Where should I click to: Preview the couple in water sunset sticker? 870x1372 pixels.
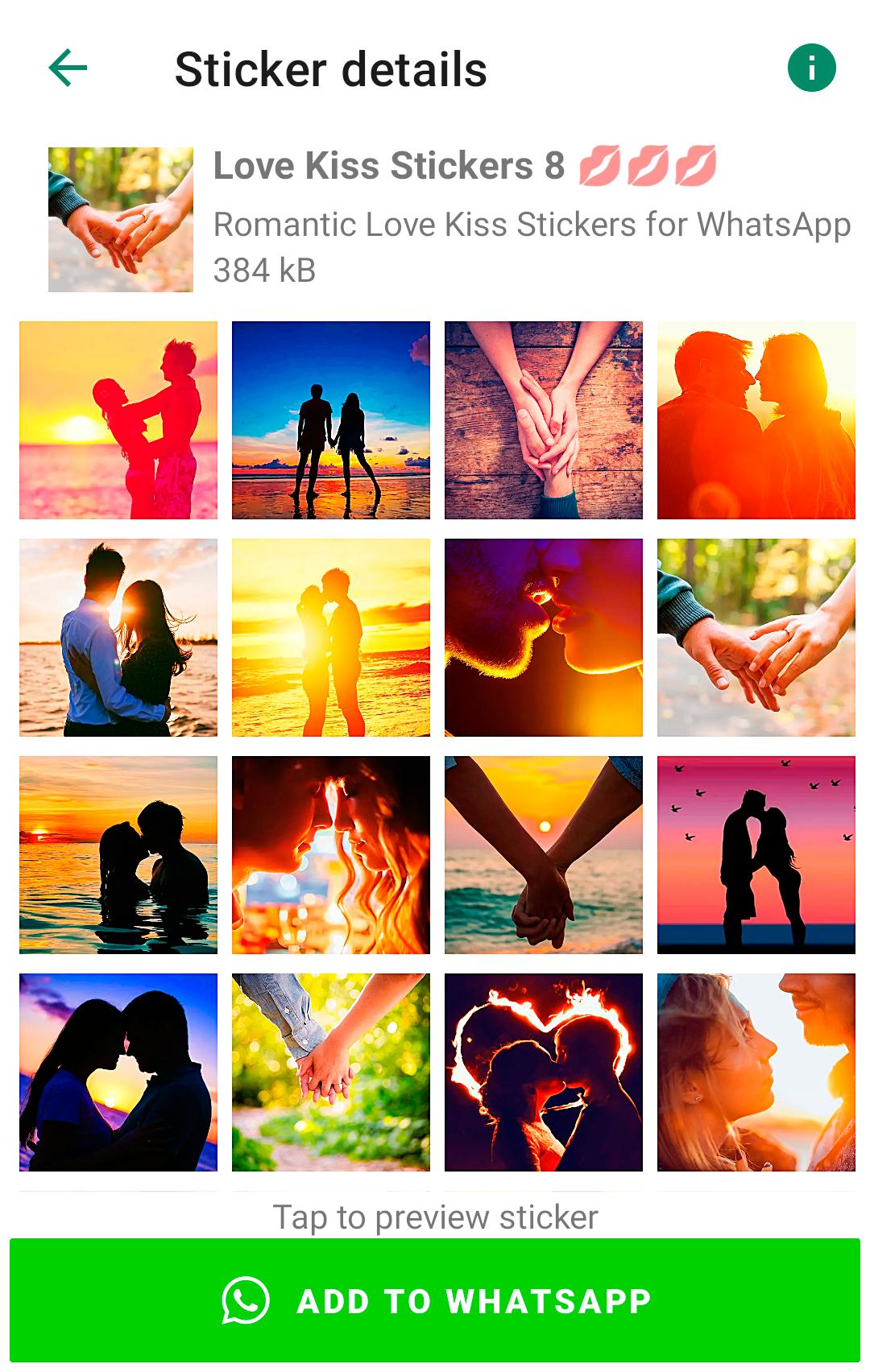(x=118, y=855)
